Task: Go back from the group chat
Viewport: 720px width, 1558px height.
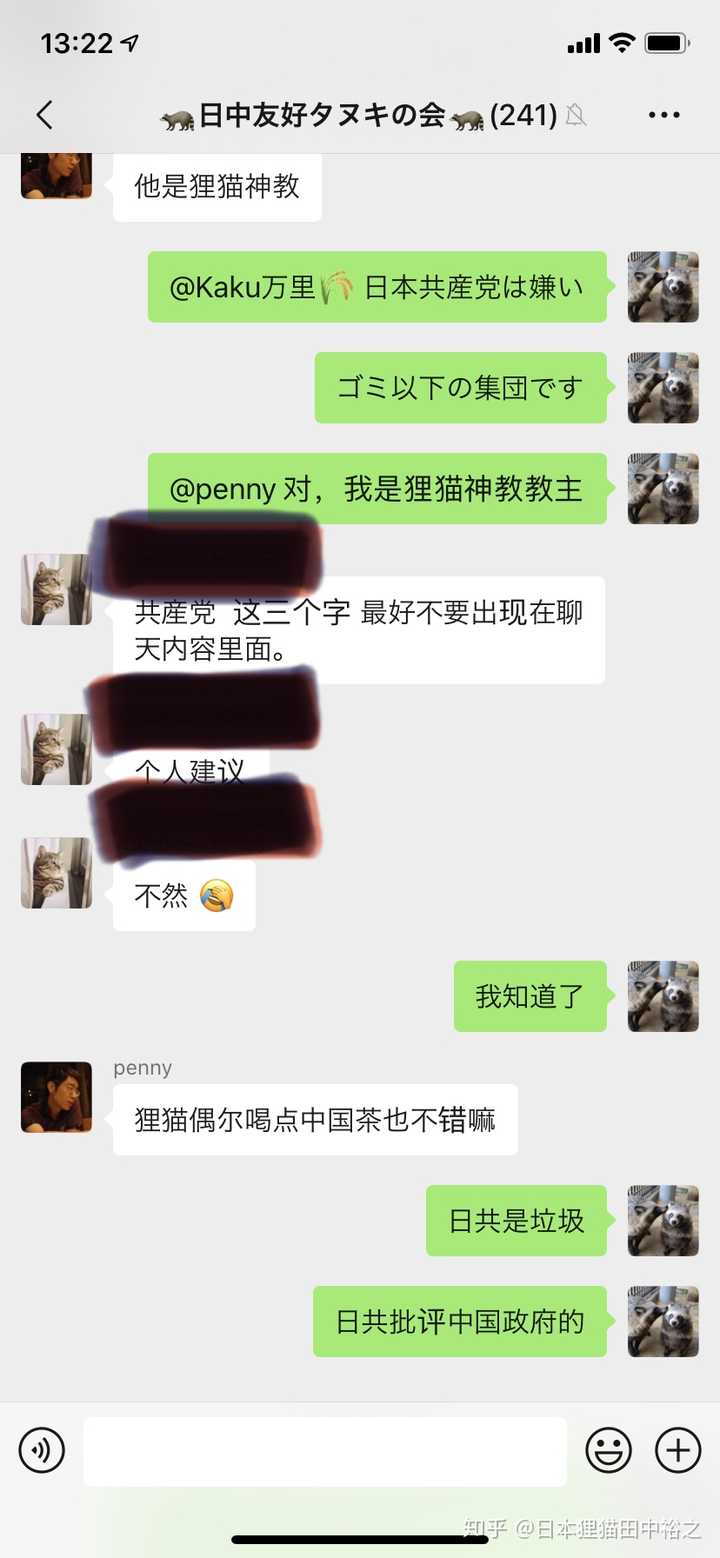Action: click(44, 116)
